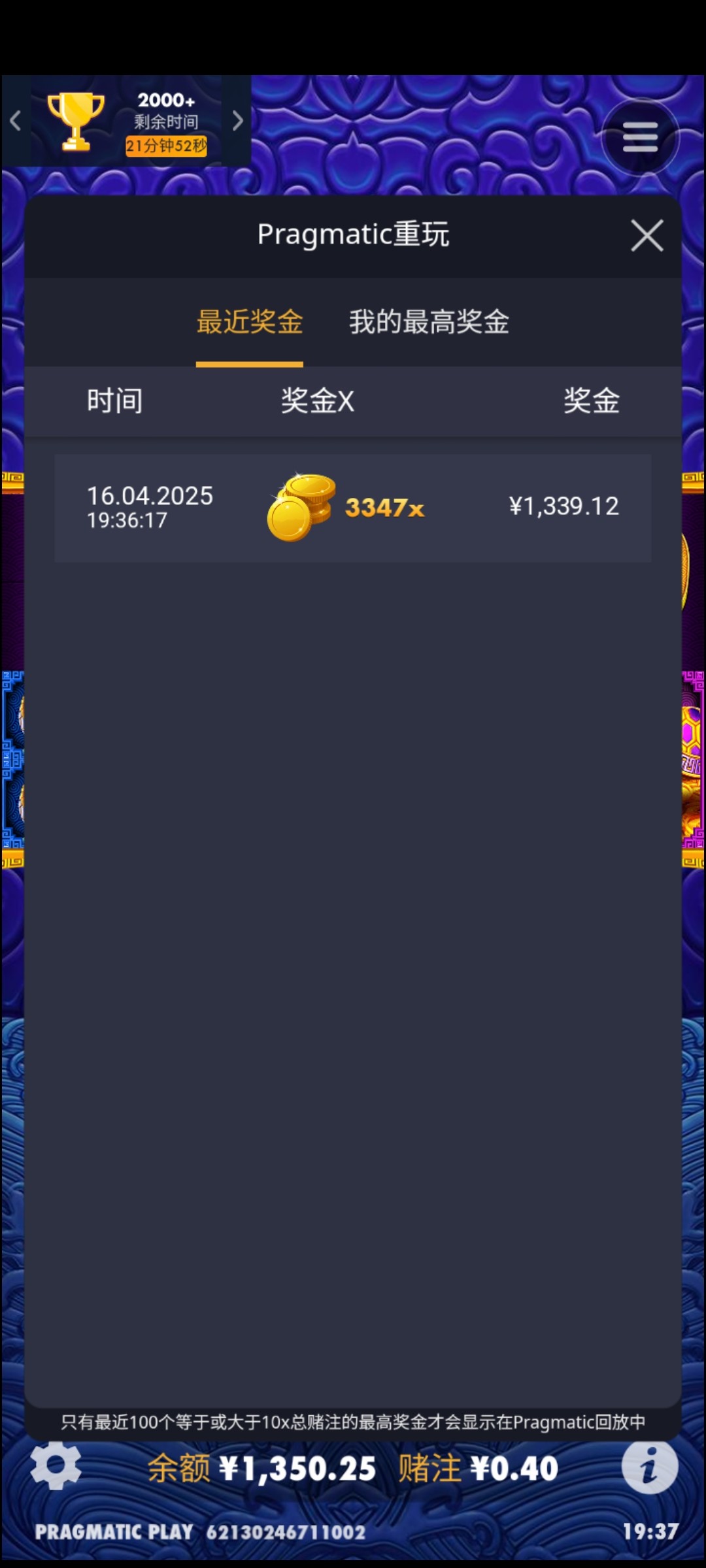Open game settings gear
The width and height of the screenshot is (706, 1568).
[x=56, y=1467]
